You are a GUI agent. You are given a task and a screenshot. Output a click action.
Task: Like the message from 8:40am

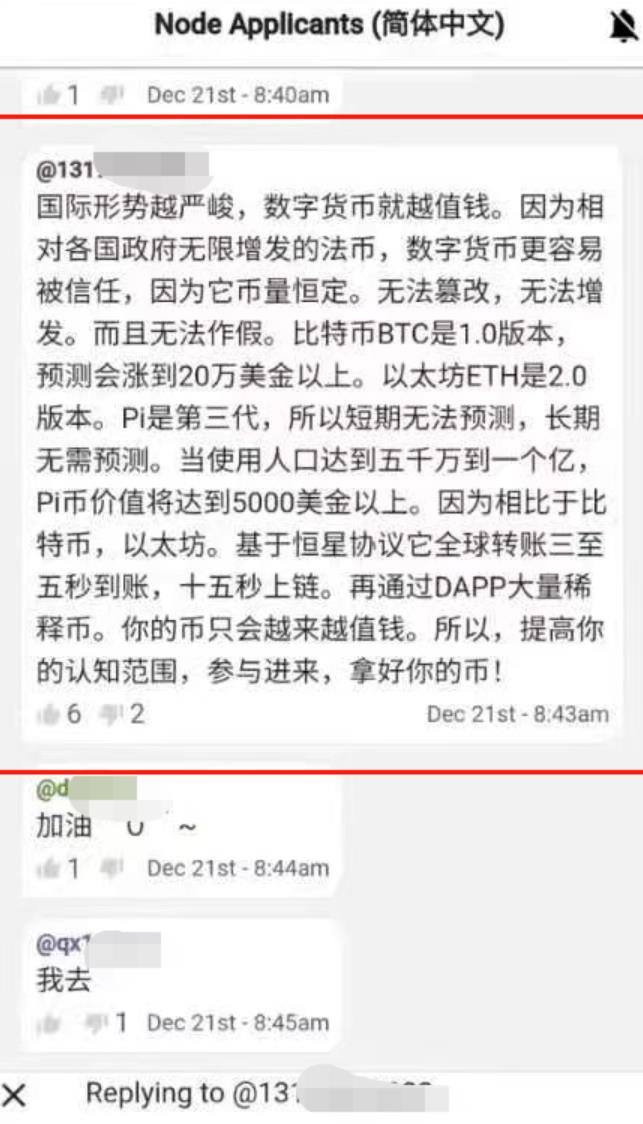tap(47, 95)
